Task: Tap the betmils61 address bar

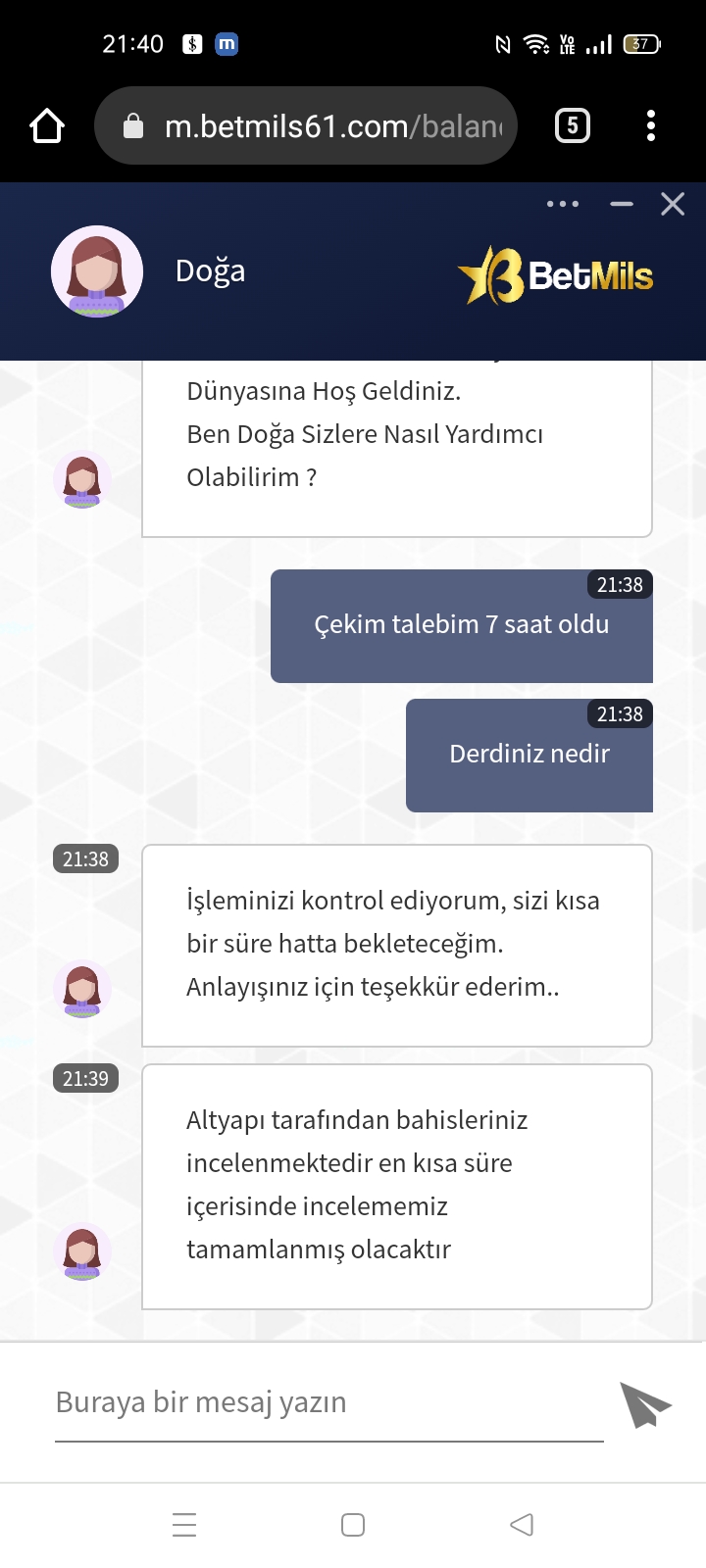Action: pyautogui.click(x=306, y=125)
